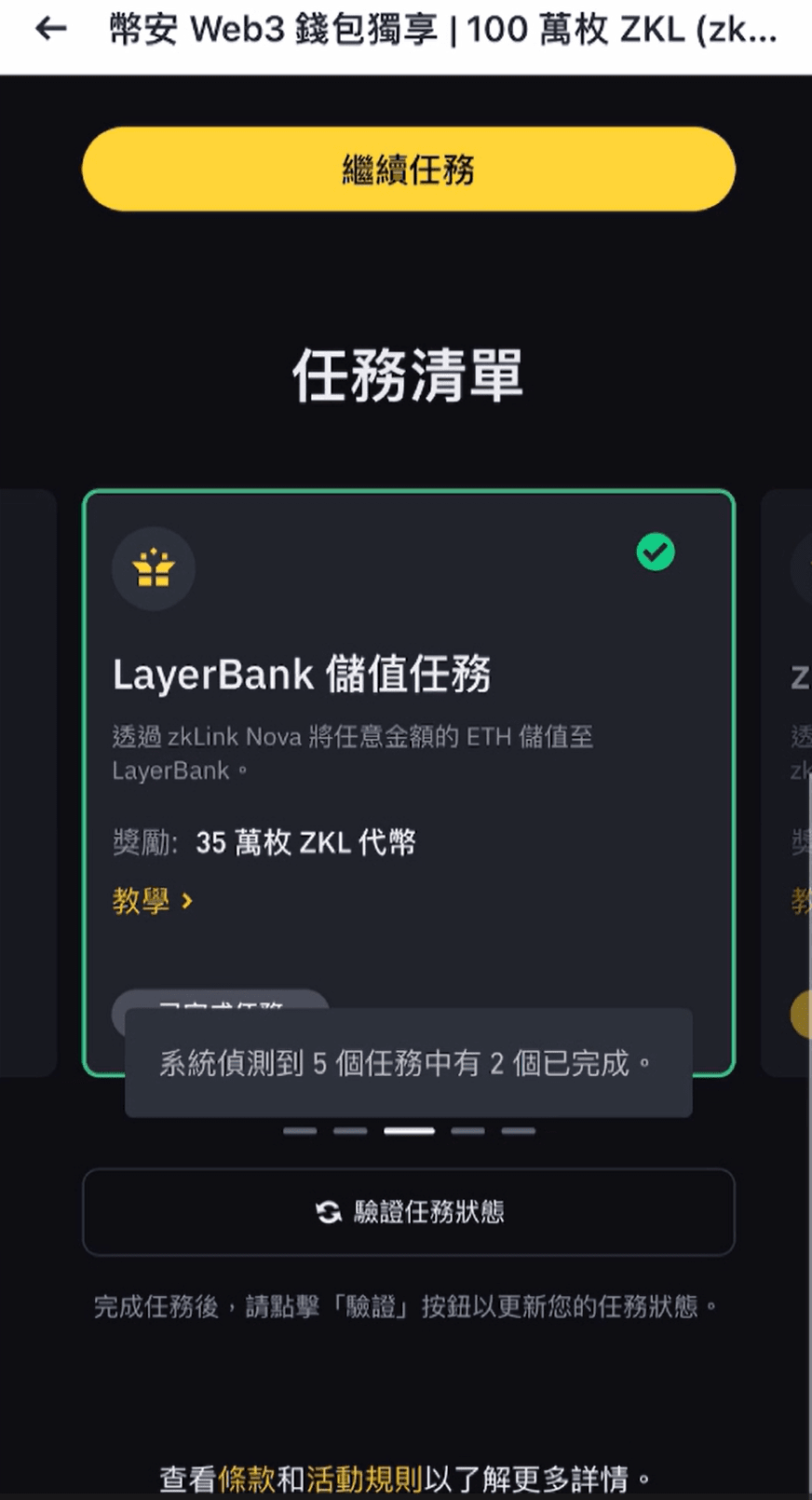The width and height of the screenshot is (812, 1500).
Task: Go back using the top arrow
Action: (51, 30)
